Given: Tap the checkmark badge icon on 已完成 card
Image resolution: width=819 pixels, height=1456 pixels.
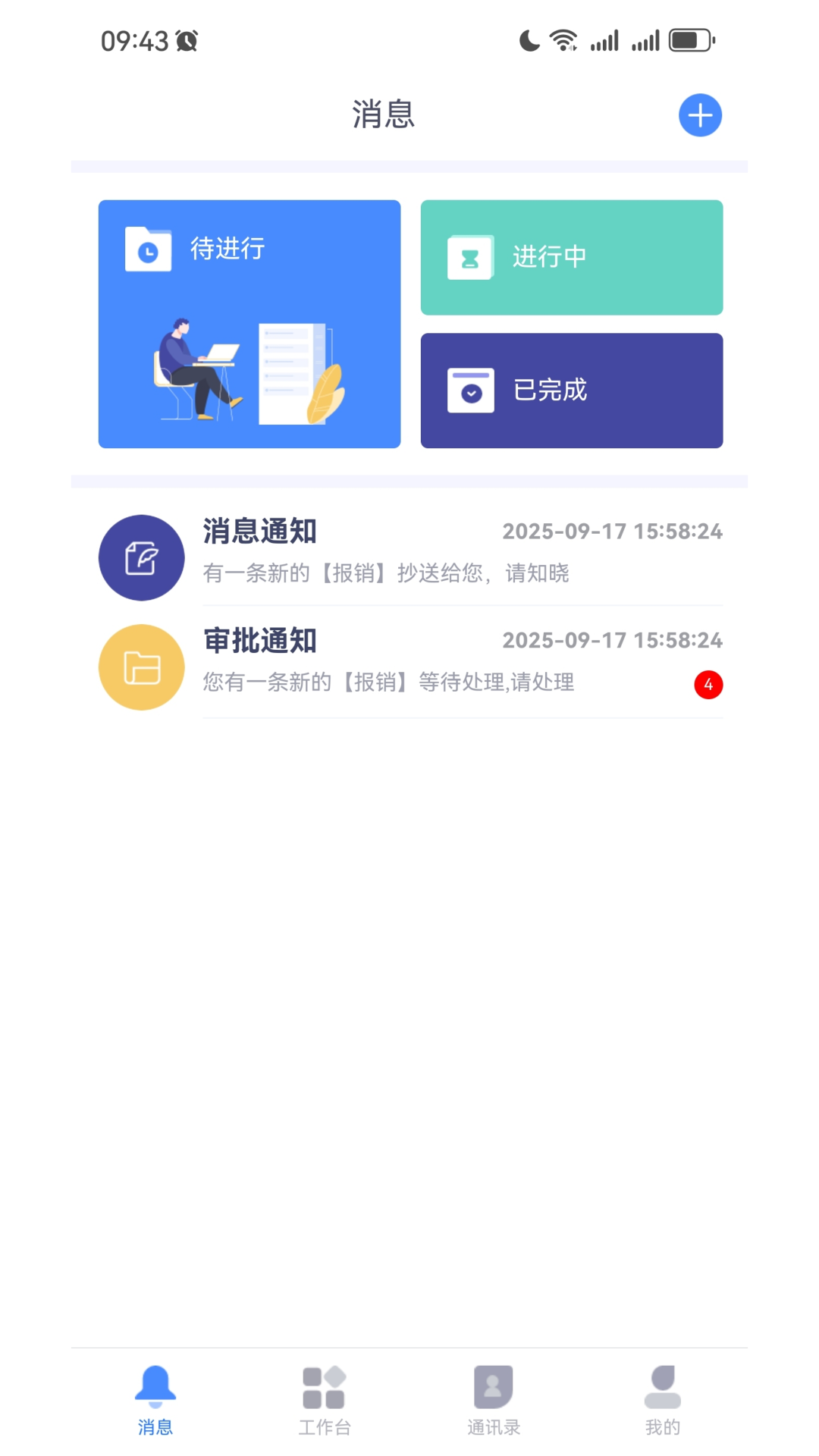Looking at the screenshot, I should tap(469, 390).
